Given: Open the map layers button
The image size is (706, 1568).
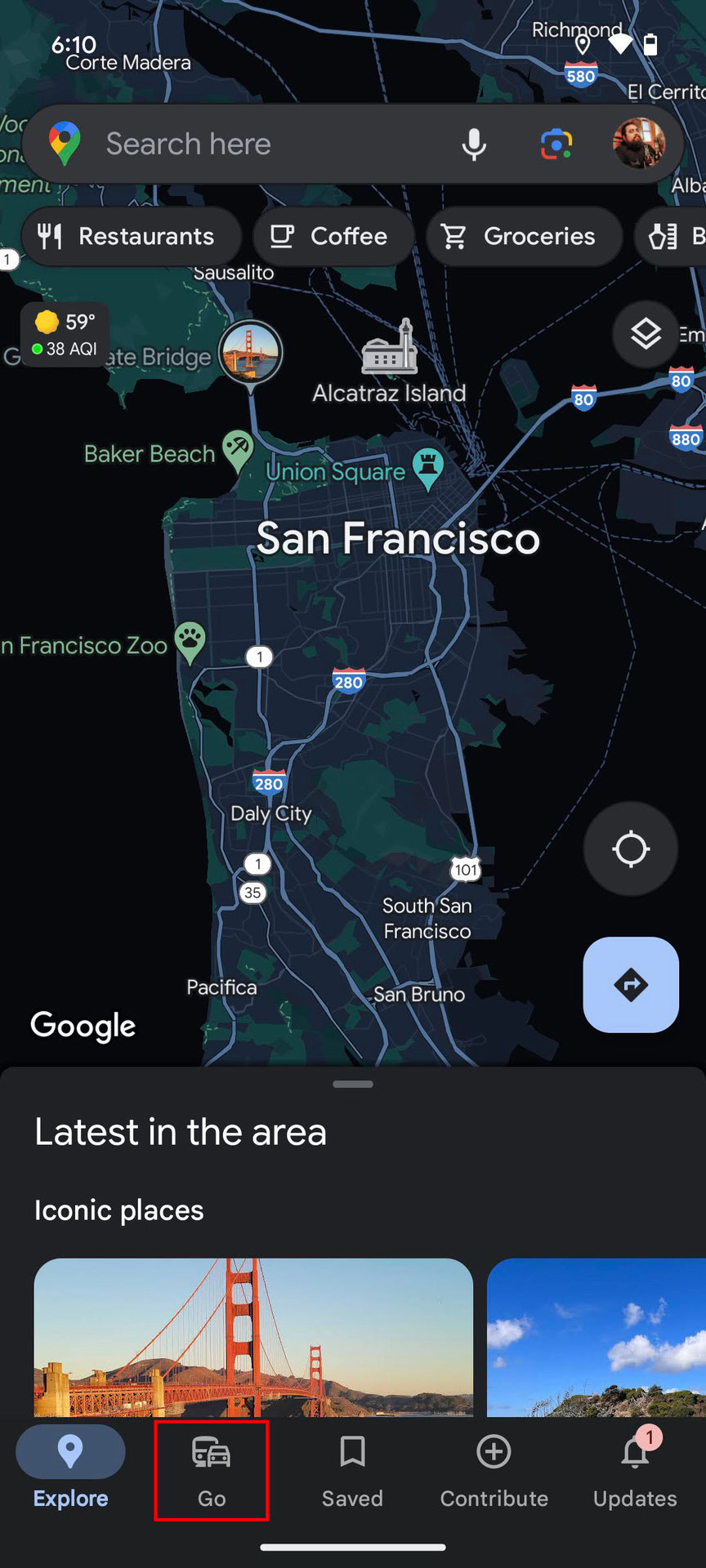Looking at the screenshot, I should (646, 334).
